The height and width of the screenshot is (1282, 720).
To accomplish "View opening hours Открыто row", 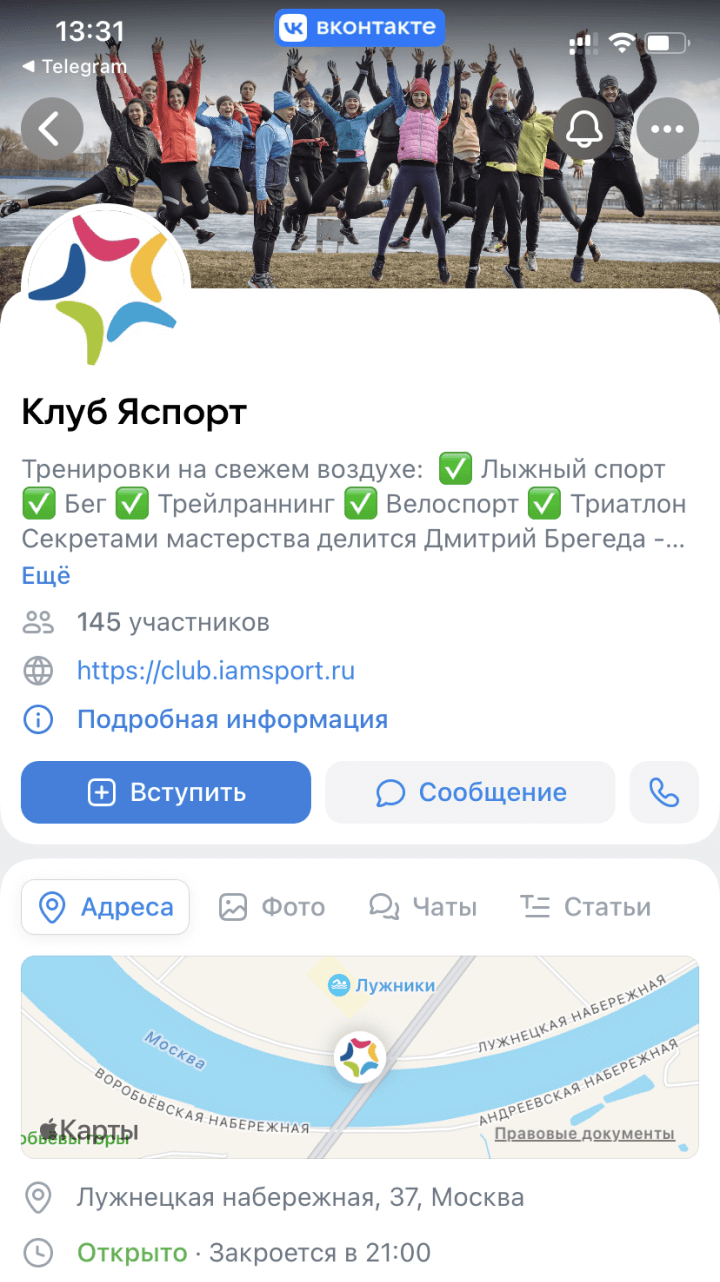I will (254, 1252).
